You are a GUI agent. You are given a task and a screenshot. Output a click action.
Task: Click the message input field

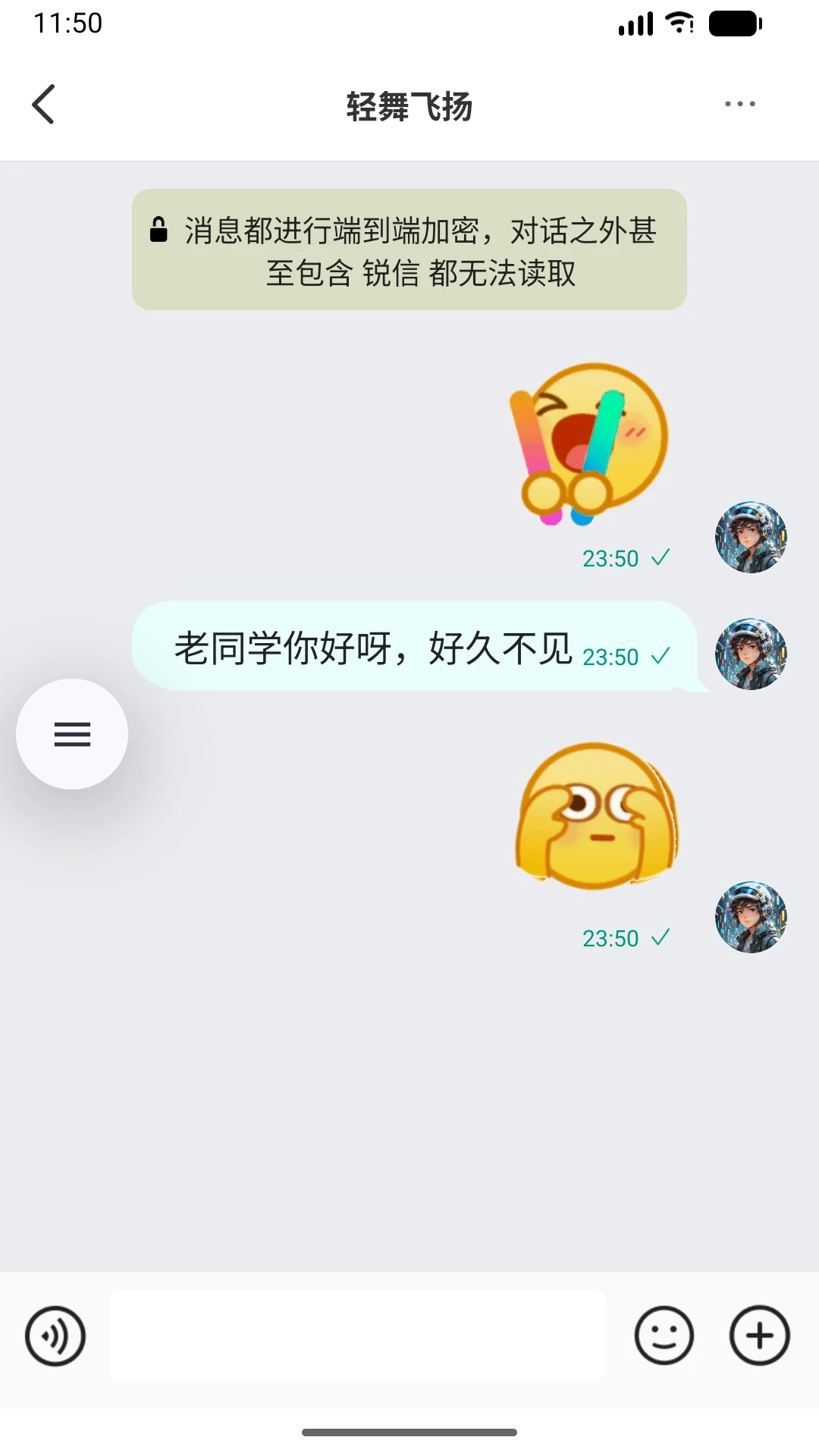point(356,1336)
